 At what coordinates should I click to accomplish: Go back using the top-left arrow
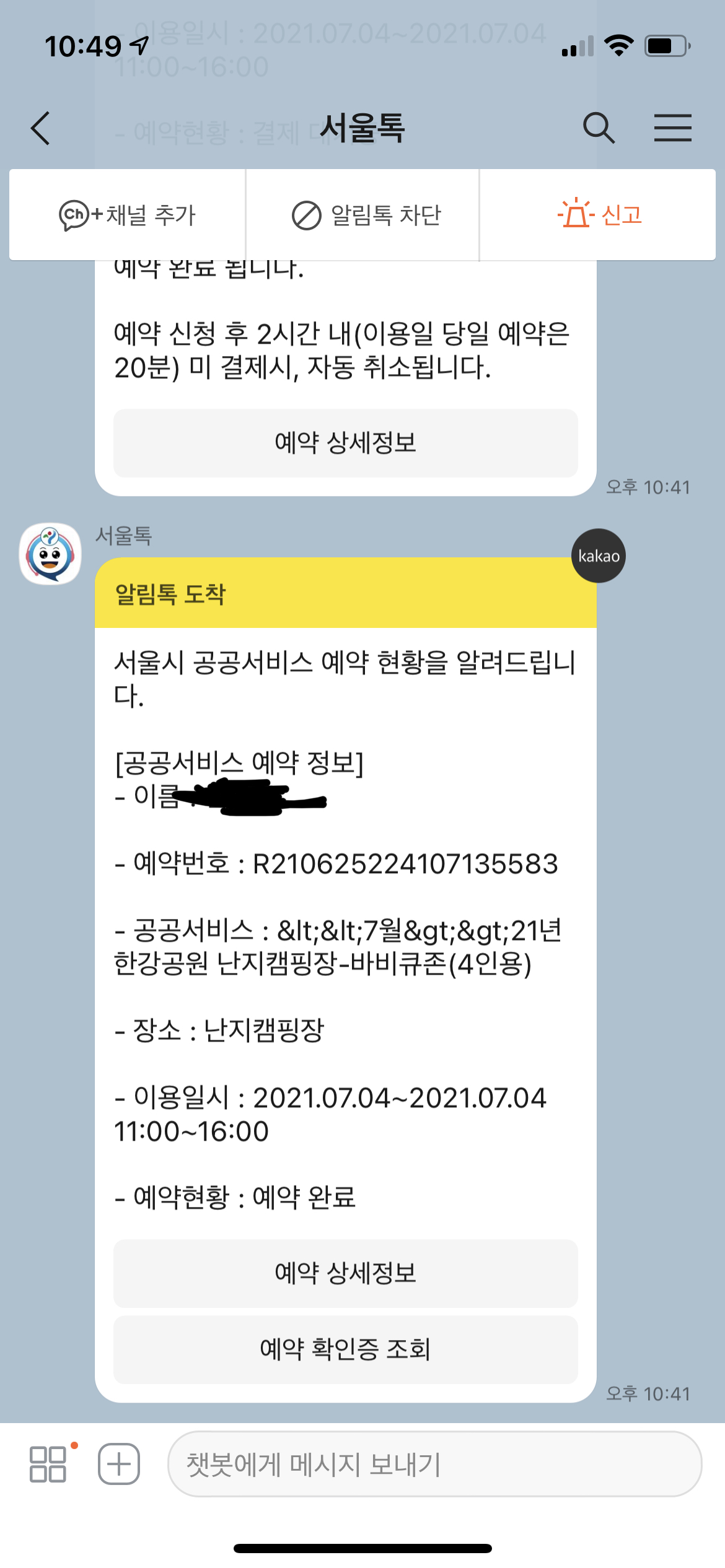tap(41, 129)
